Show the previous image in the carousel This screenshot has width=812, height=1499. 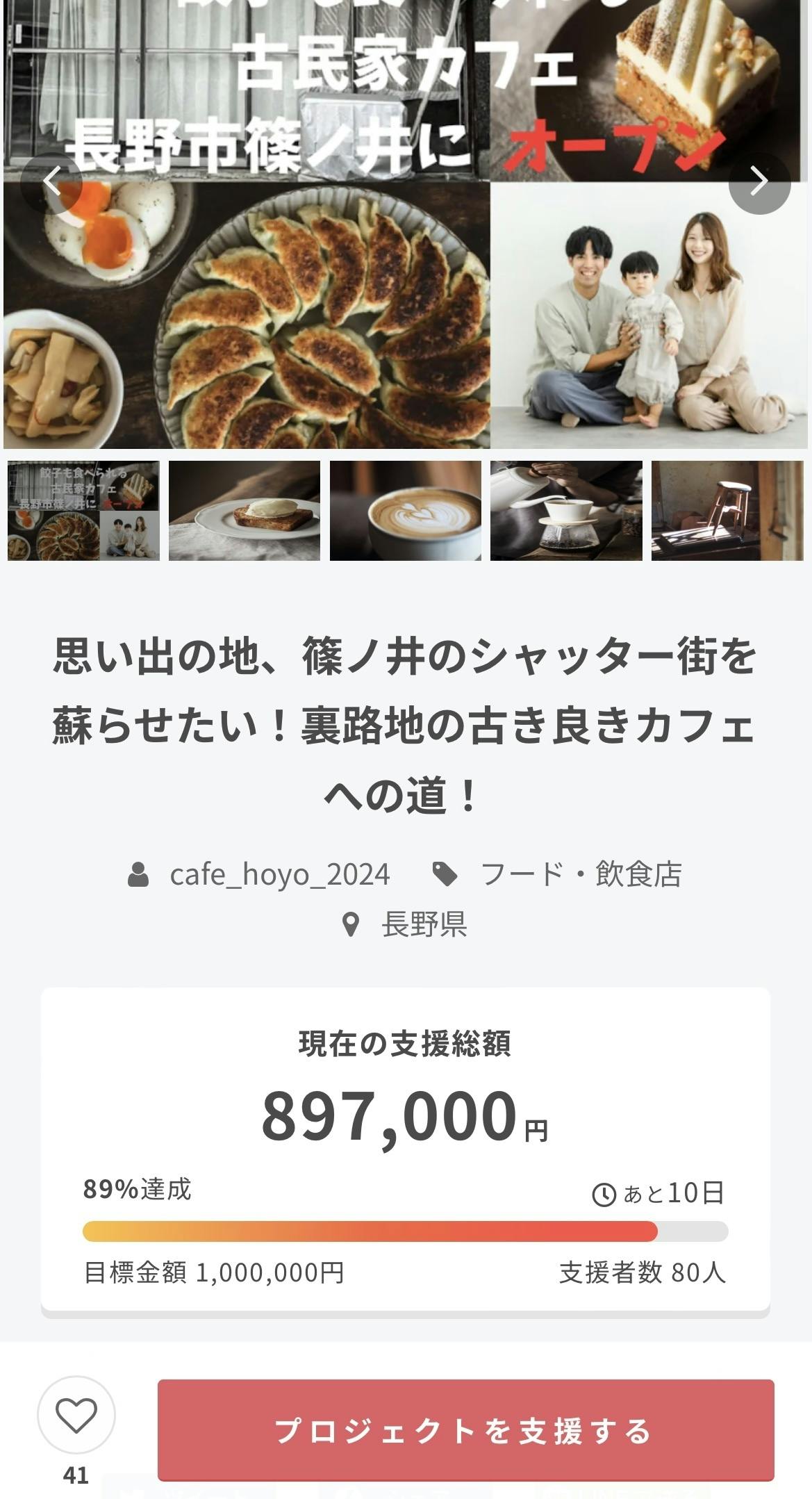[x=52, y=183]
